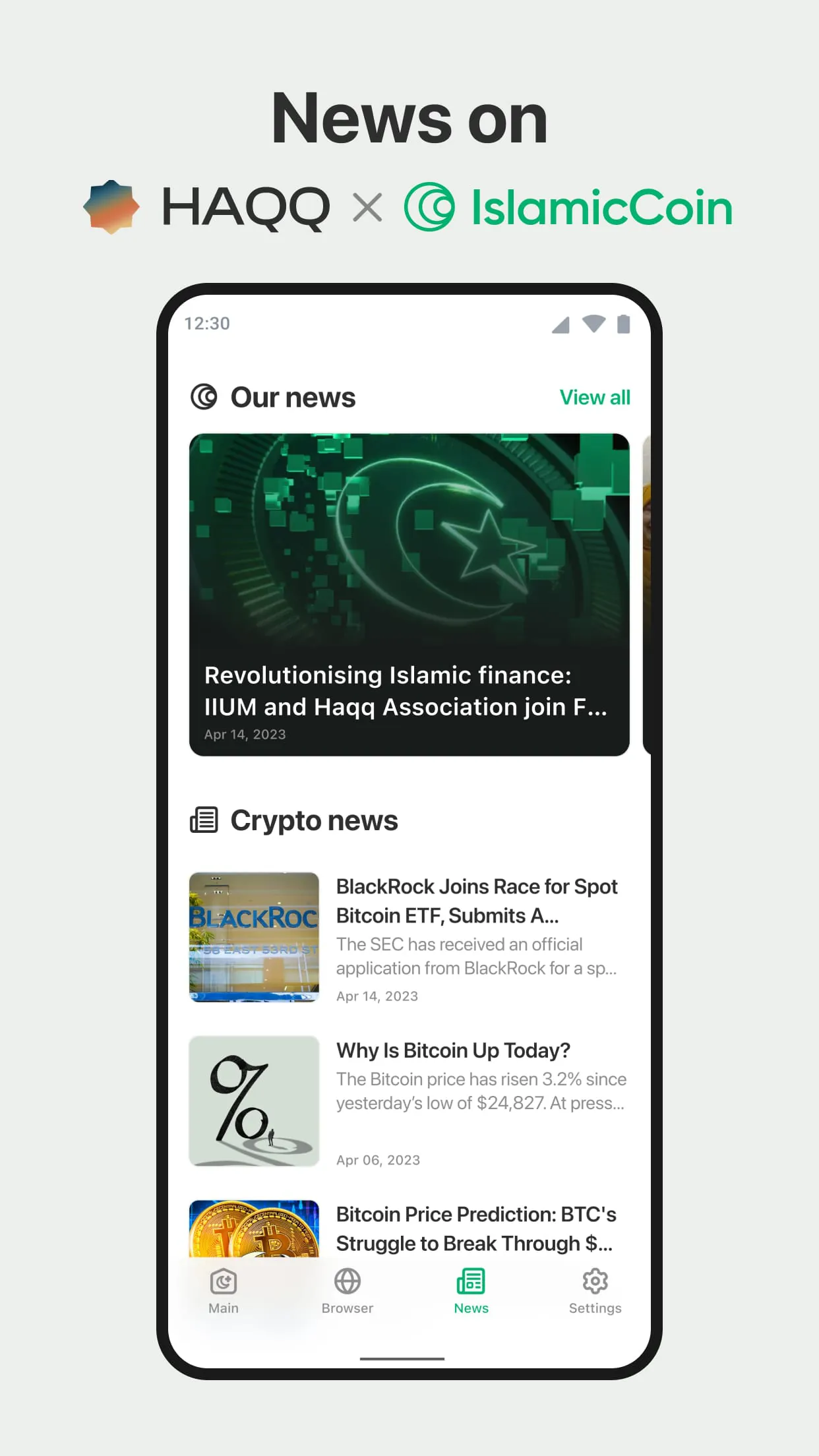Open the View all news list

pos(595,397)
